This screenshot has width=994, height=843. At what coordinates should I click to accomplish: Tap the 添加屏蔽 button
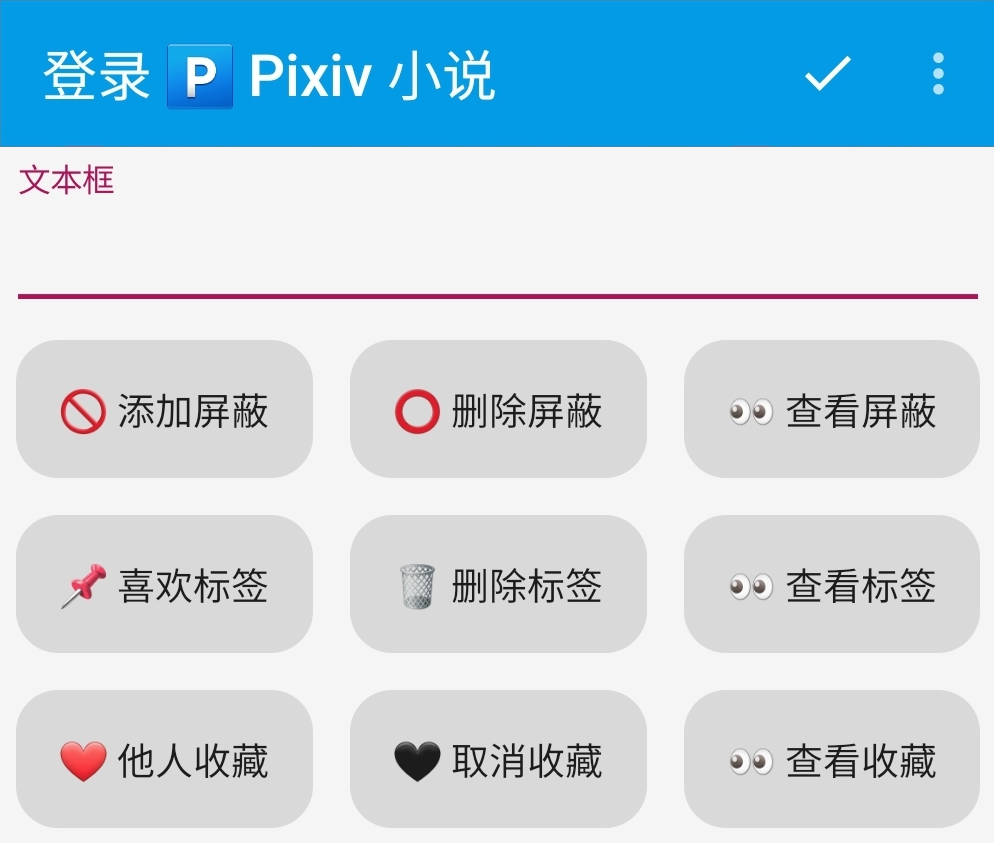click(x=165, y=410)
